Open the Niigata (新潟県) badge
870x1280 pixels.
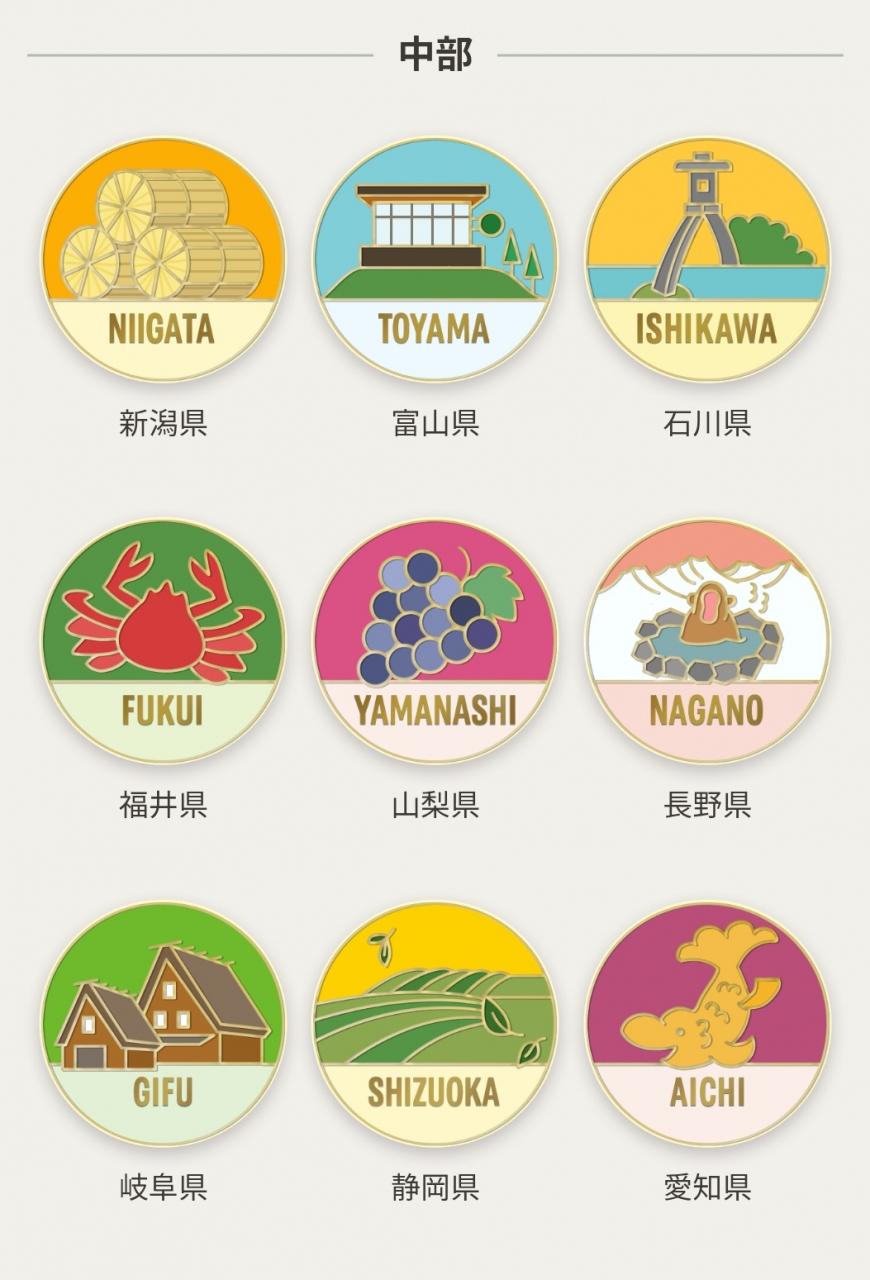[163, 259]
